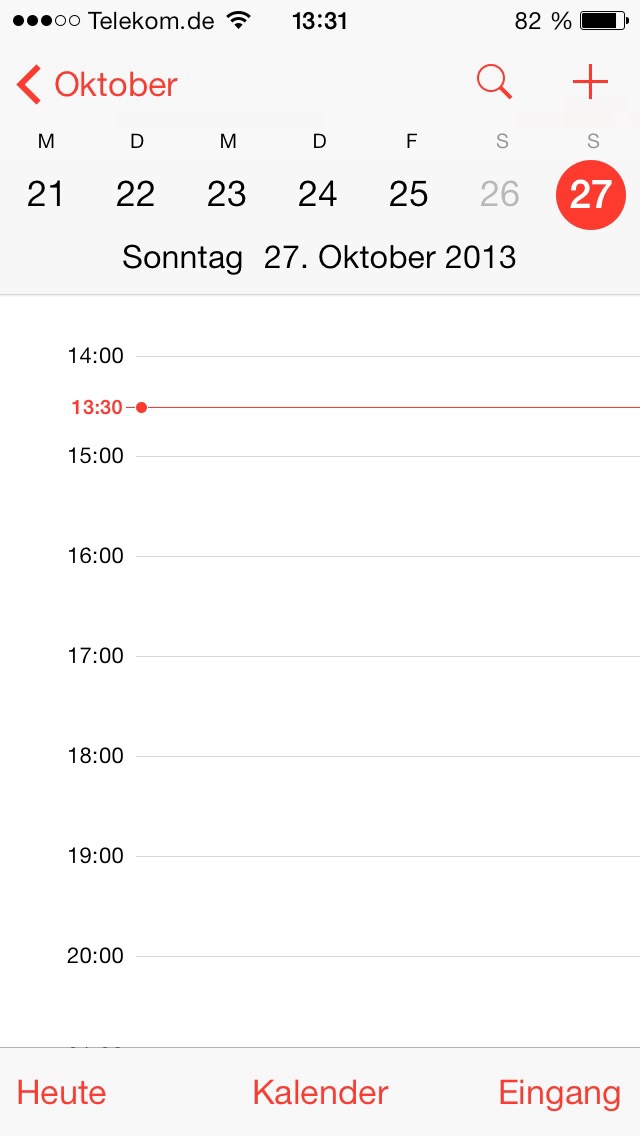Open the calendar search magnifier
The width and height of the screenshot is (640, 1136).
(494, 83)
